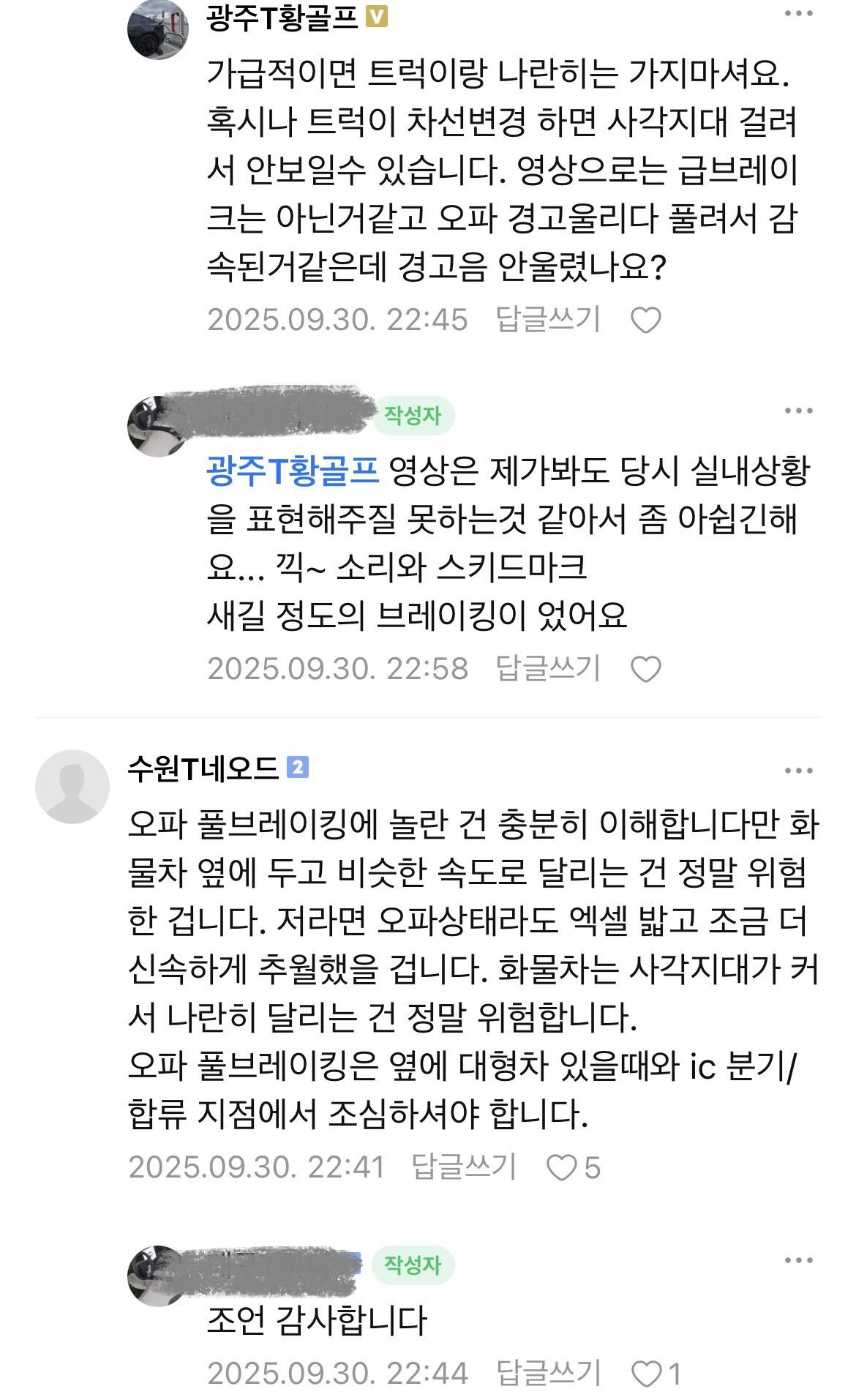The width and height of the screenshot is (856, 1400).
Task: Reply to the author's comment at 22:58
Action: click(548, 668)
